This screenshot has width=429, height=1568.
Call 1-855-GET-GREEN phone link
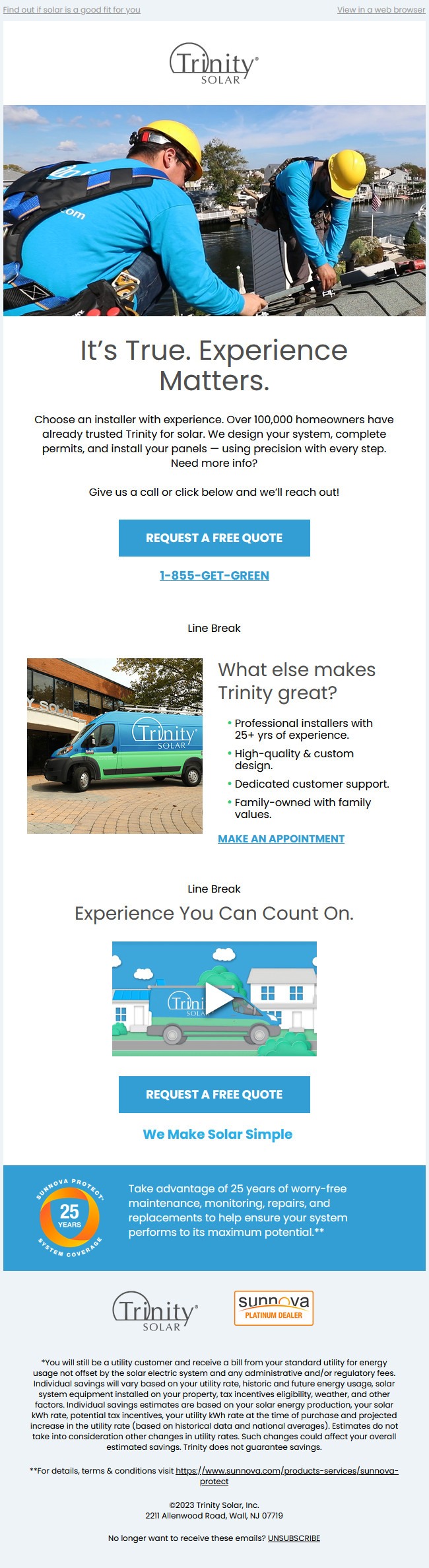[214, 576]
